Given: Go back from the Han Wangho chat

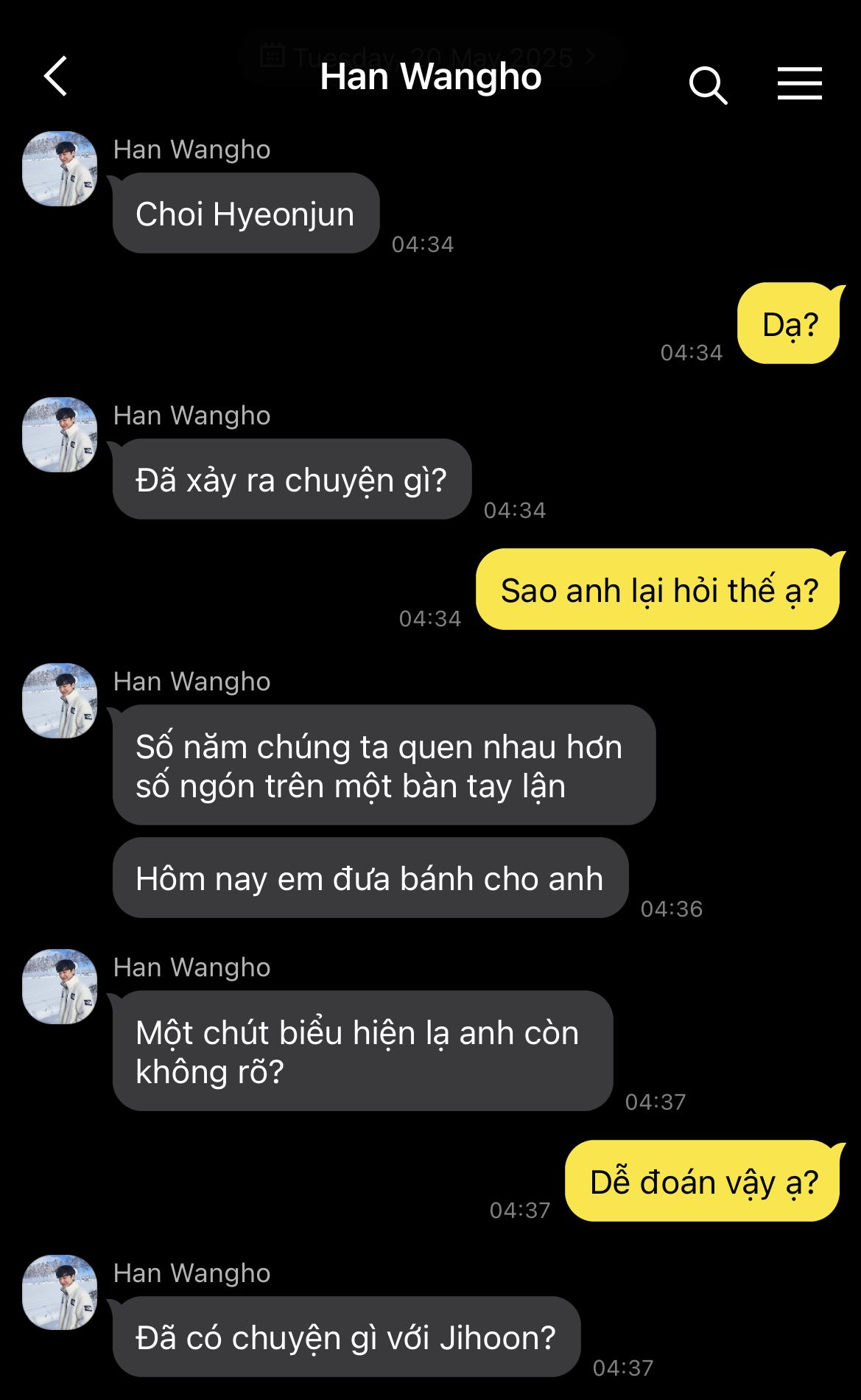Looking at the screenshot, I should point(56,77).
